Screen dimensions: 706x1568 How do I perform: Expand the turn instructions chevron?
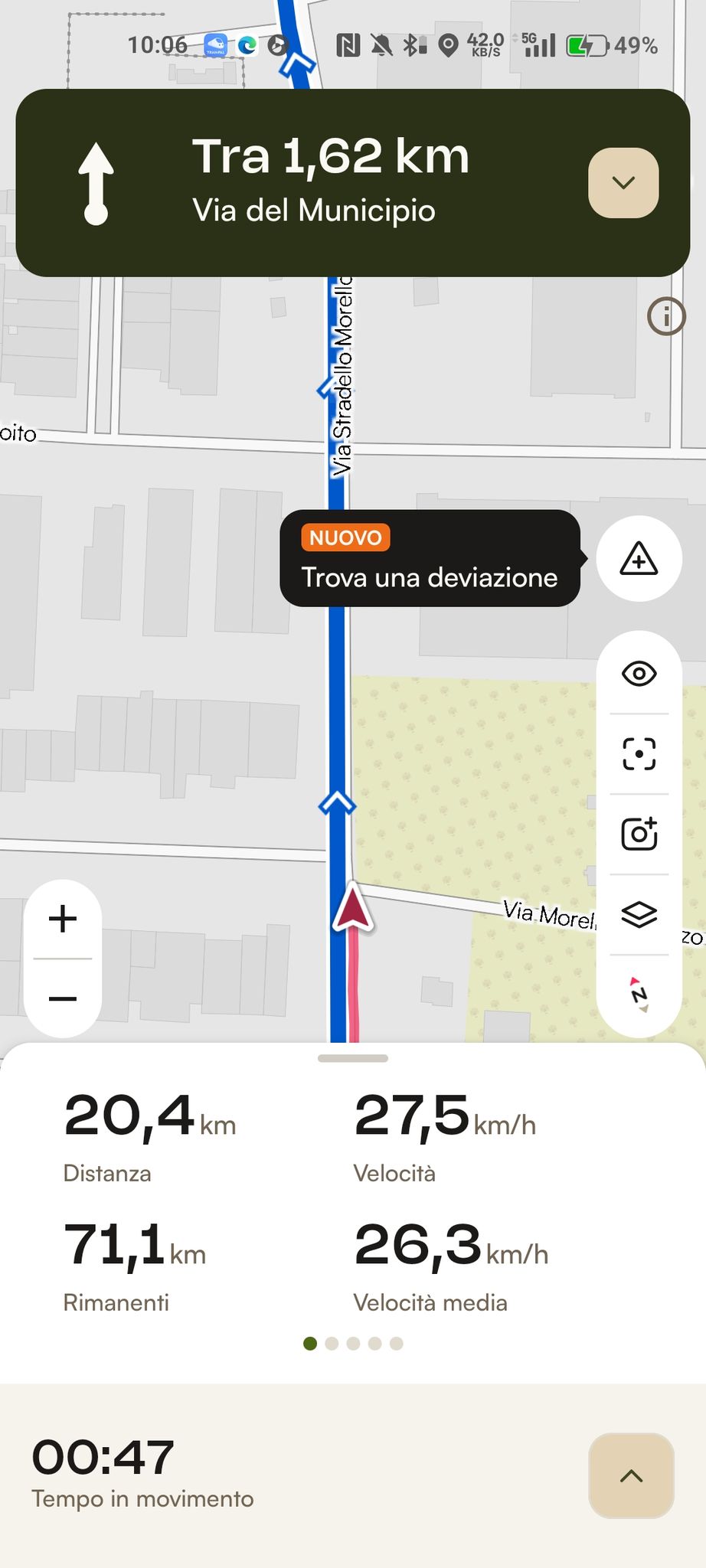click(623, 182)
